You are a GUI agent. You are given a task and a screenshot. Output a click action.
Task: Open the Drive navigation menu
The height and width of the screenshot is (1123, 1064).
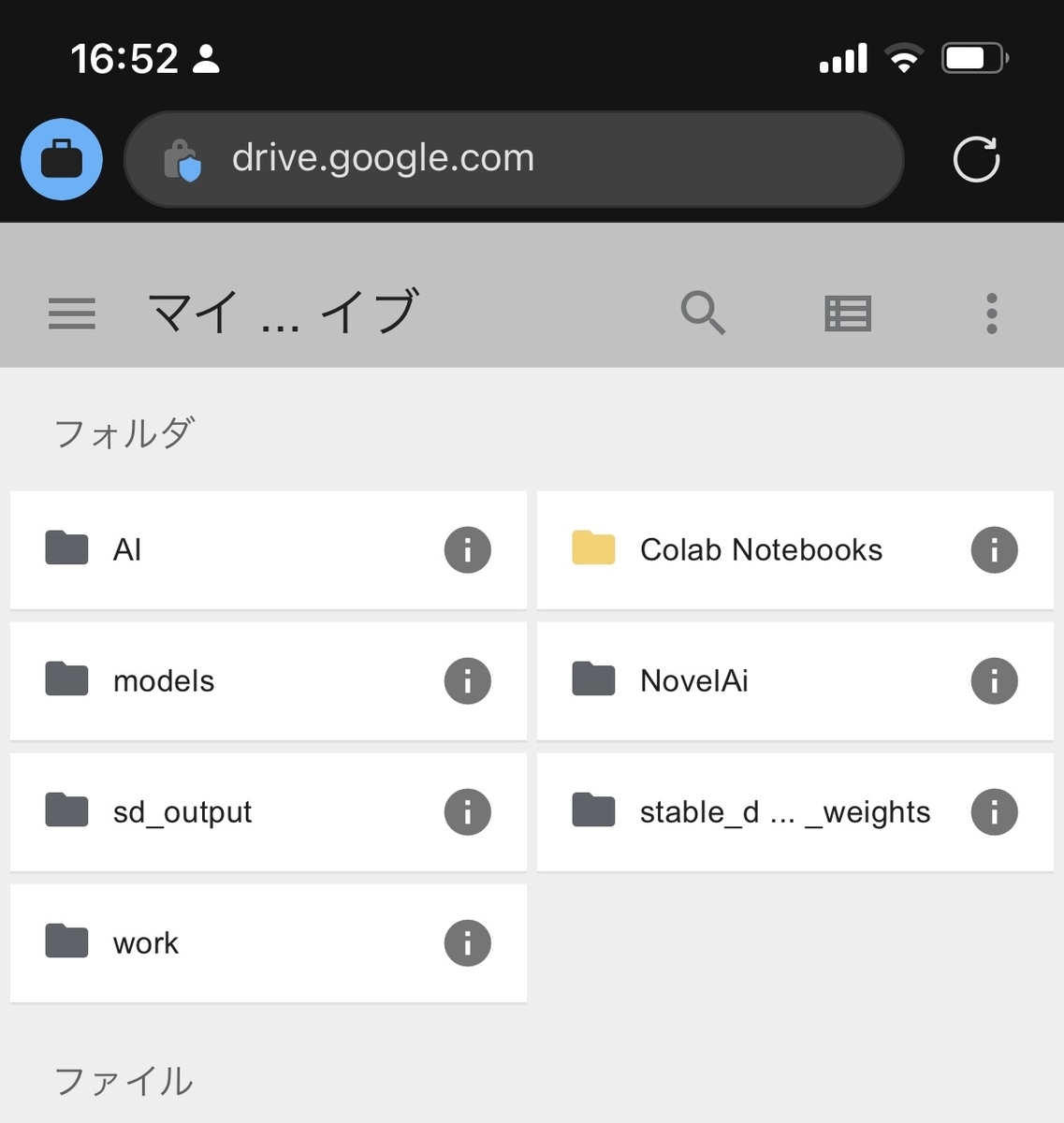coord(70,314)
